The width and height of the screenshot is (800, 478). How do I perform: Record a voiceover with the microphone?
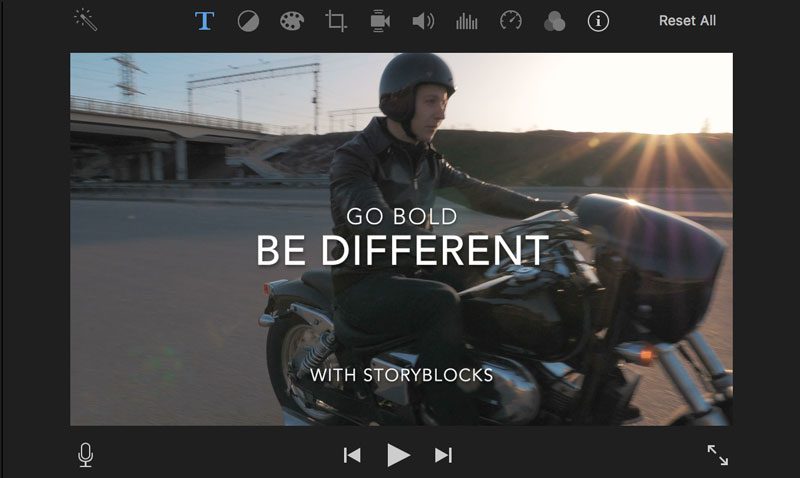click(x=86, y=455)
